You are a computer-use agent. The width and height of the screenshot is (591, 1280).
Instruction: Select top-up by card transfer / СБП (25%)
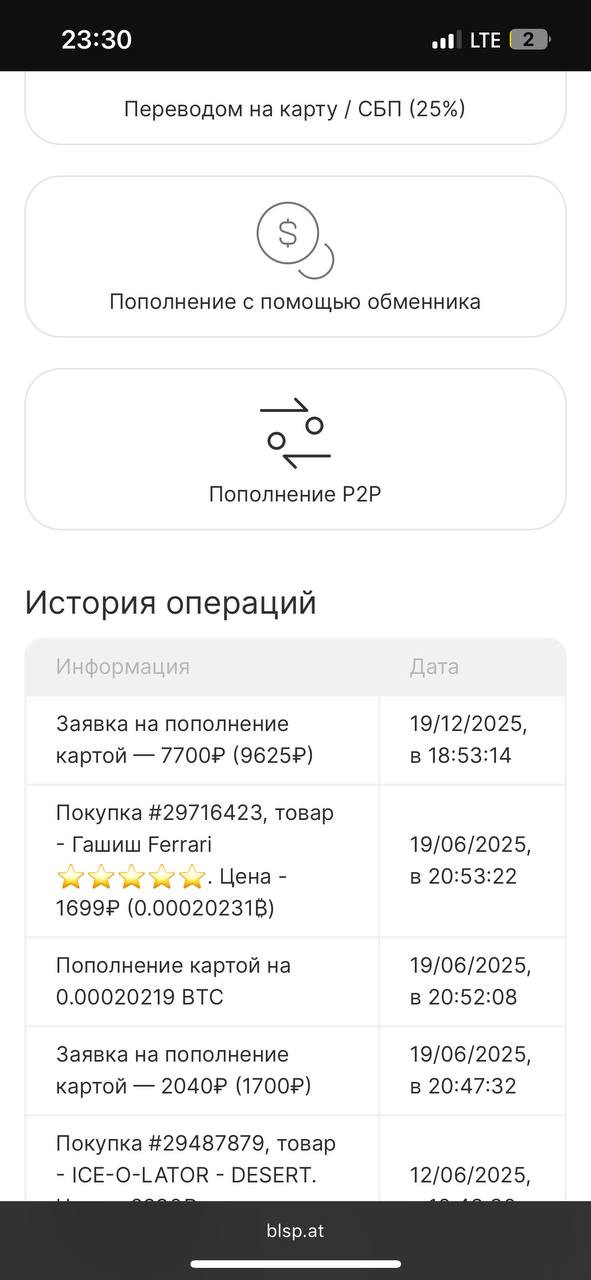click(295, 107)
